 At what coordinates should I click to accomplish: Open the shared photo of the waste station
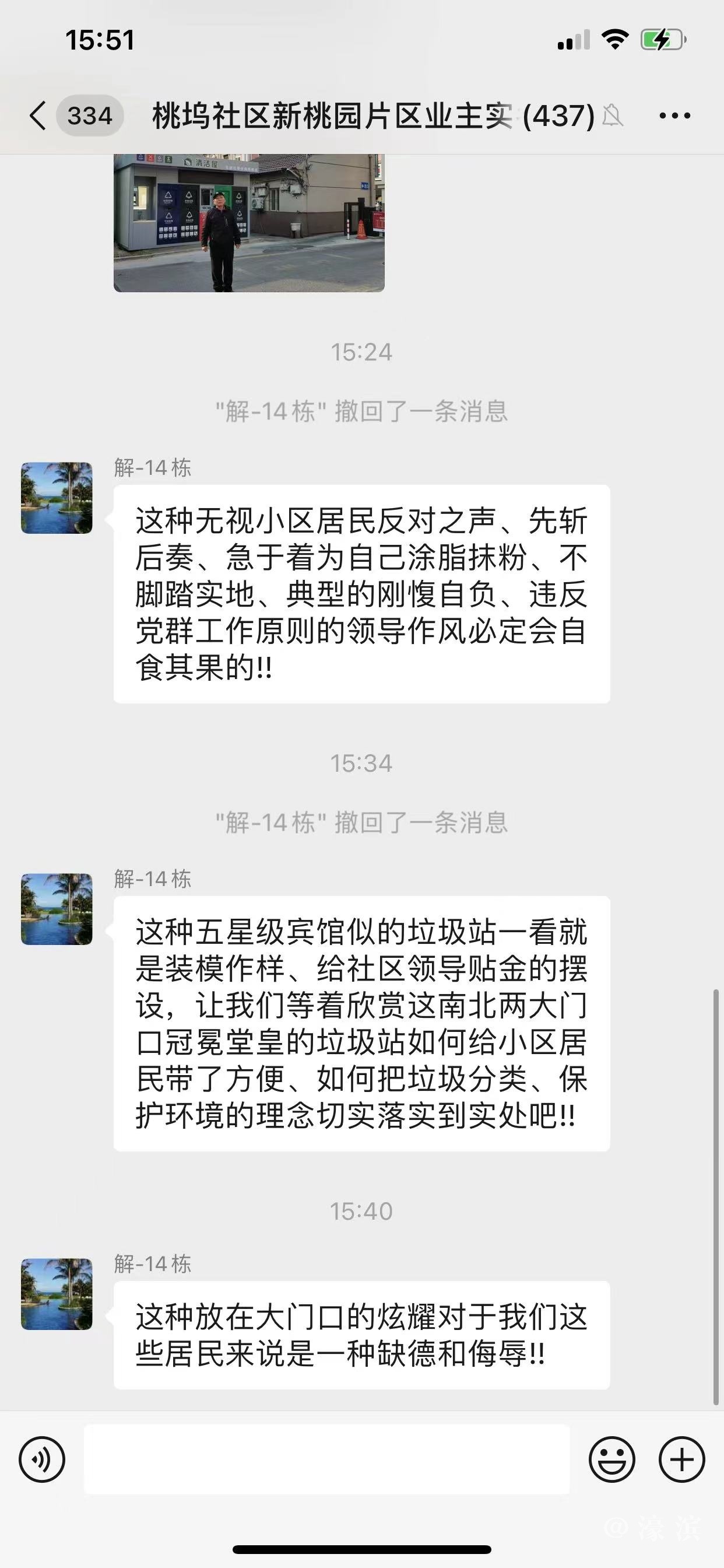coord(249,223)
